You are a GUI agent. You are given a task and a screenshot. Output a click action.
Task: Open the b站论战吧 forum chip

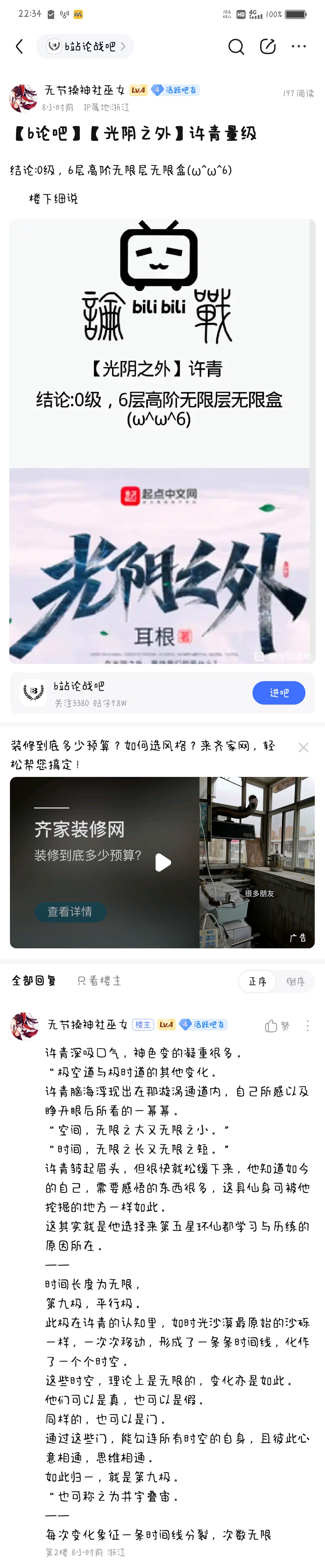(x=86, y=46)
